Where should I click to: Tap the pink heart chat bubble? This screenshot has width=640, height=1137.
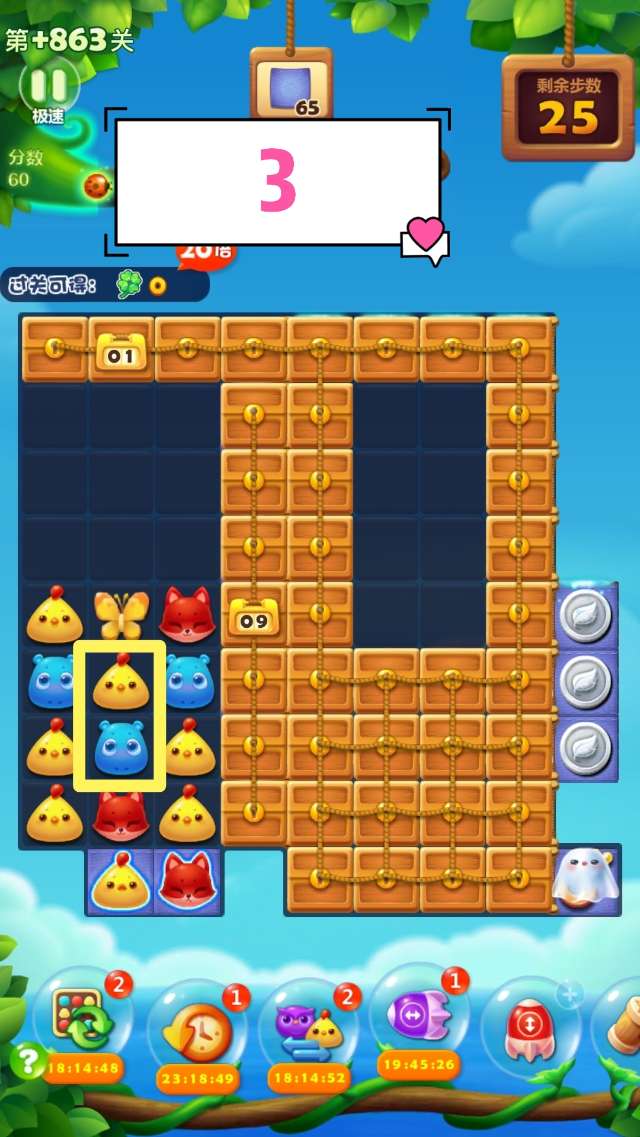pos(425,237)
